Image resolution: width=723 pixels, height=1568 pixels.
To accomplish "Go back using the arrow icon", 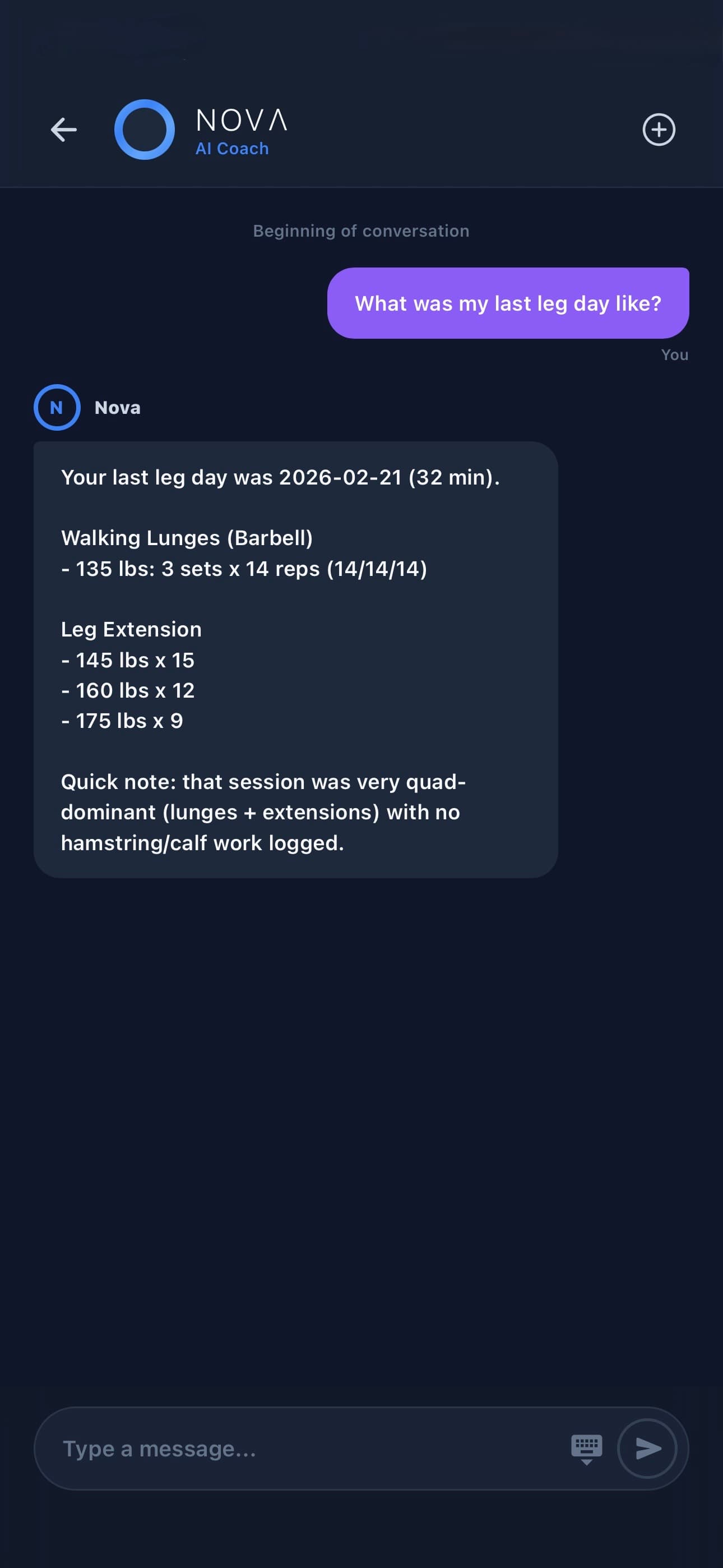I will pos(63,130).
